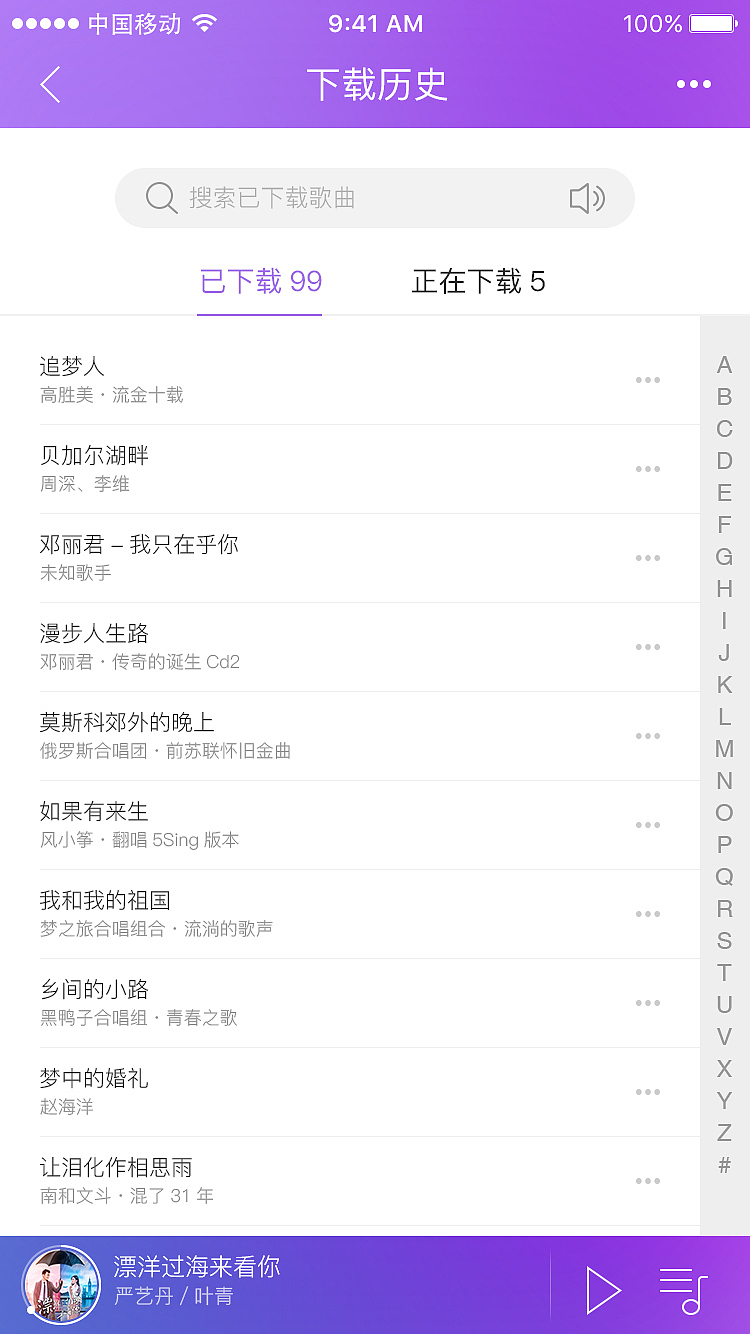Jump to the # section in index
750x1334 pixels.
pyautogui.click(x=723, y=1164)
